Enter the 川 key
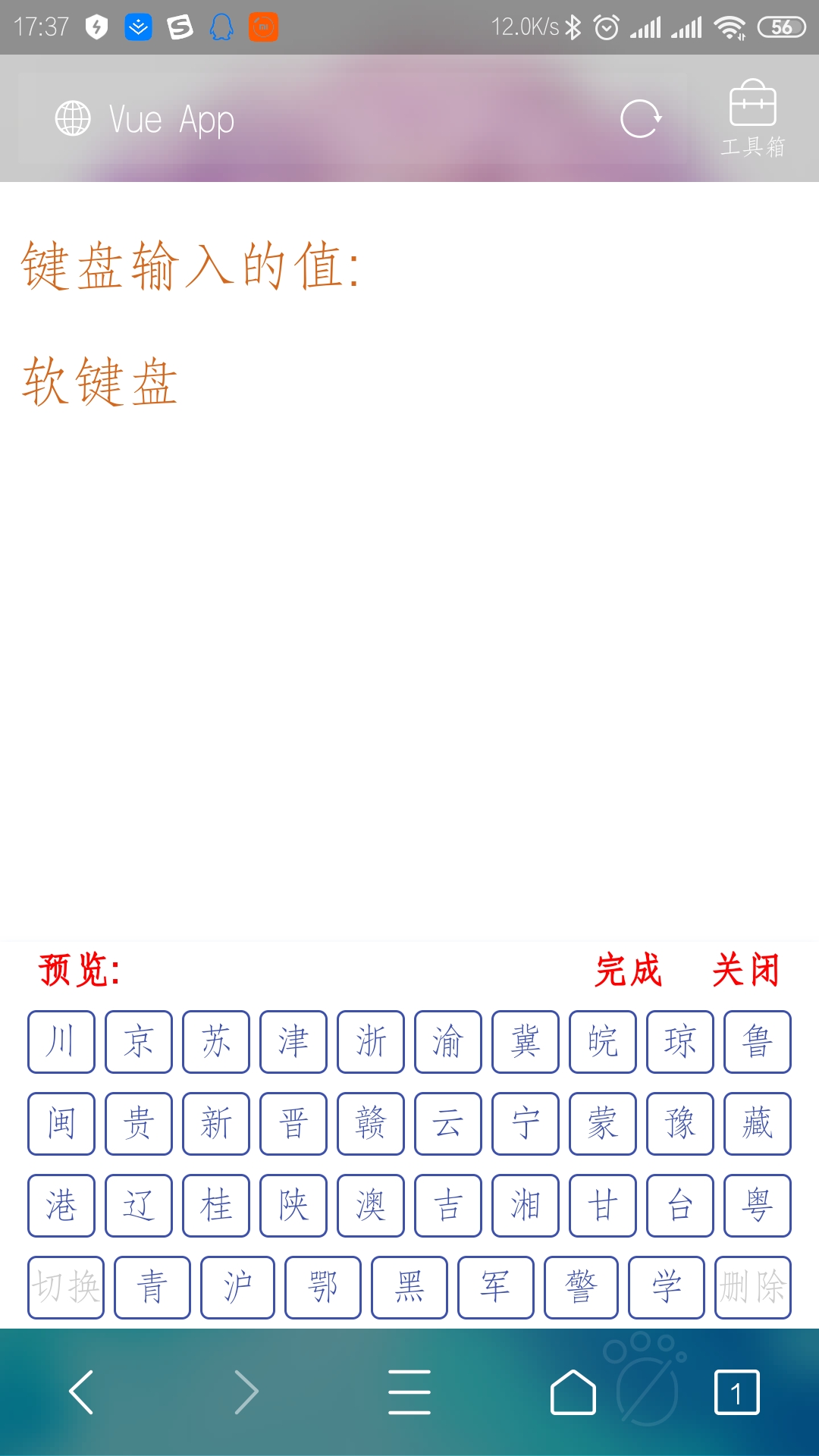This screenshot has height=1456, width=819. pyautogui.click(x=61, y=1041)
